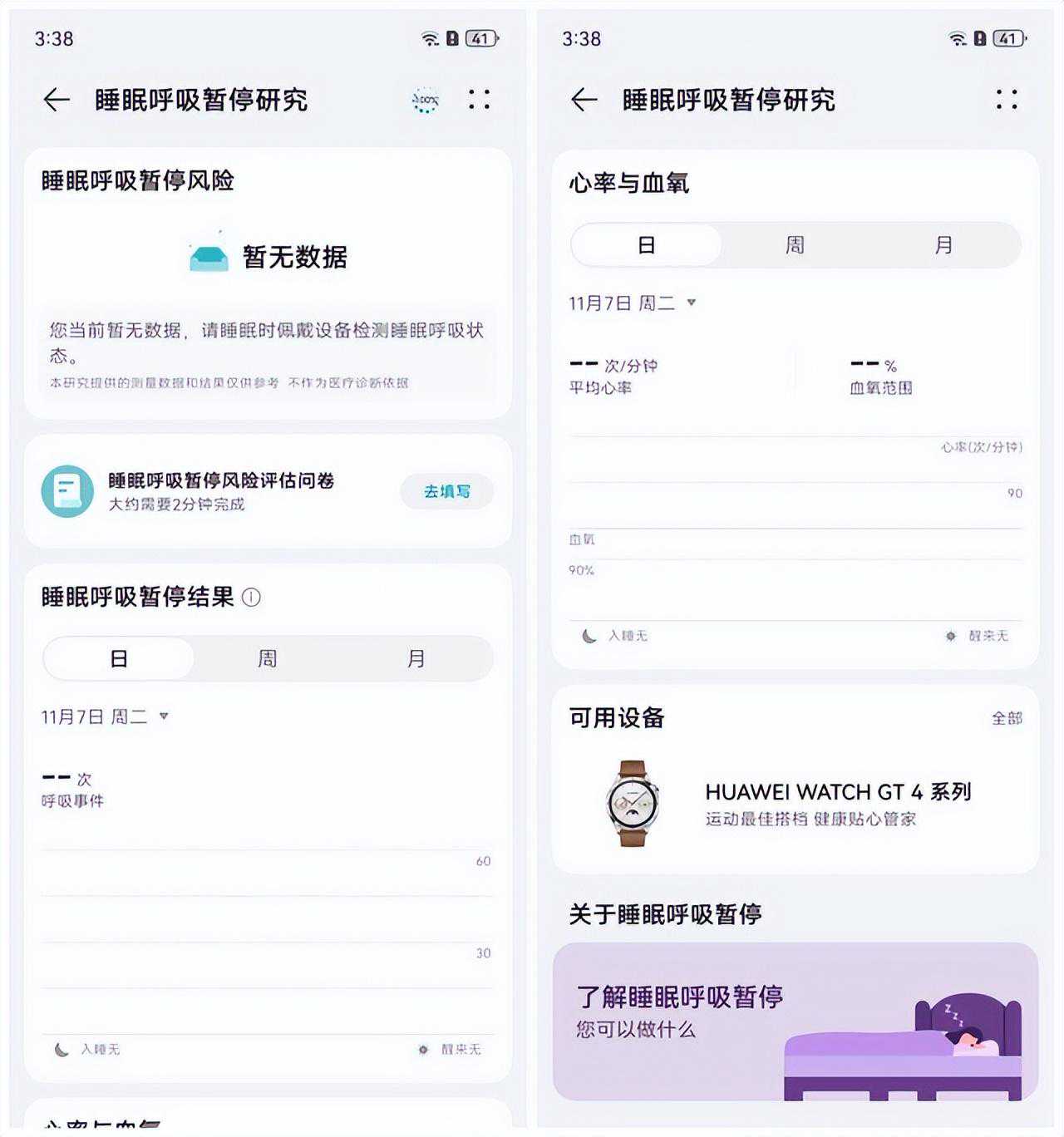Screen dimensions: 1064x1137
Task: Open the 睡眠呼吸暂停风险评估问卷 card
Action: [220, 490]
